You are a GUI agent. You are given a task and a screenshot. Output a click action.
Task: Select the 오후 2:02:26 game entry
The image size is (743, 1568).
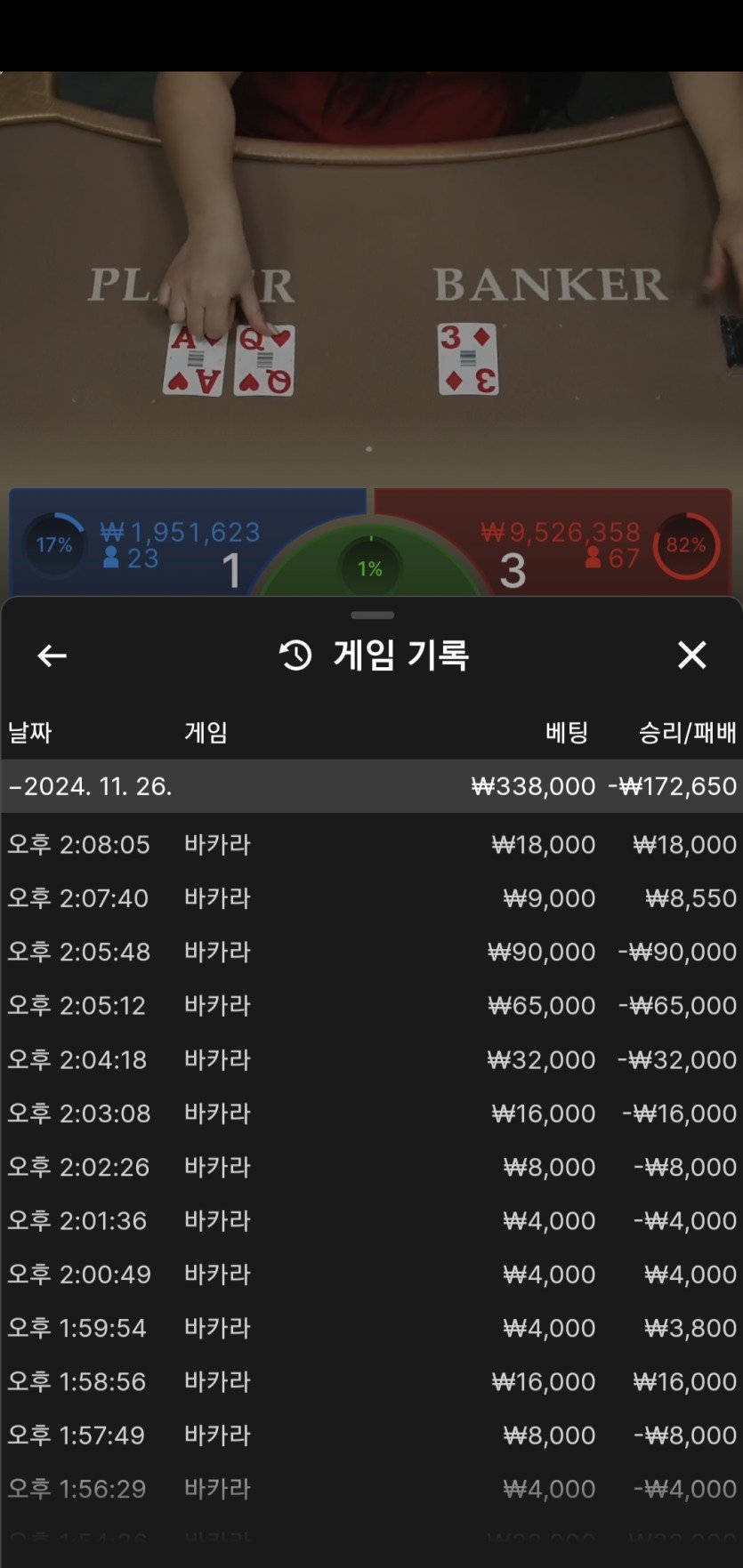tap(371, 1167)
